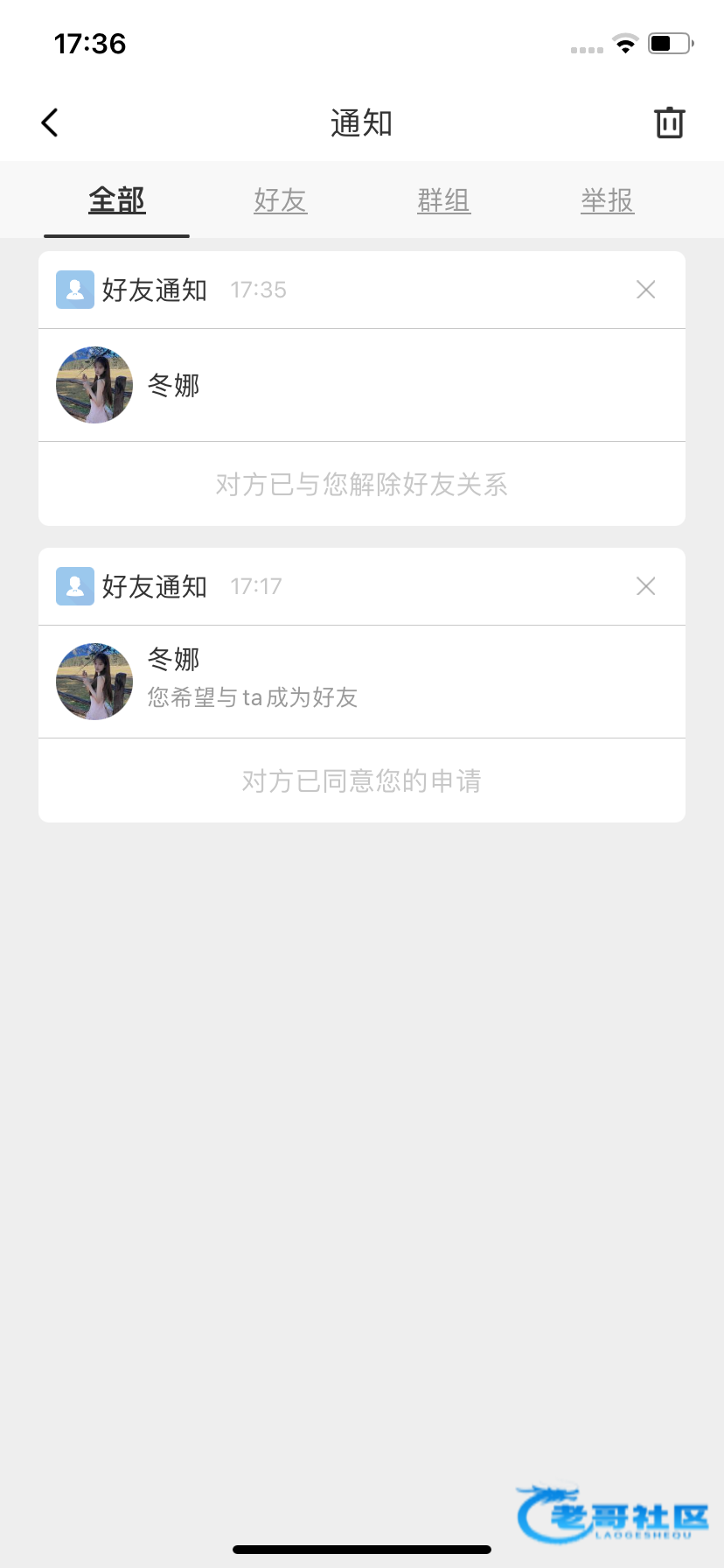Switch to the 全部 tab
The image size is (724, 1568).
[x=117, y=200]
